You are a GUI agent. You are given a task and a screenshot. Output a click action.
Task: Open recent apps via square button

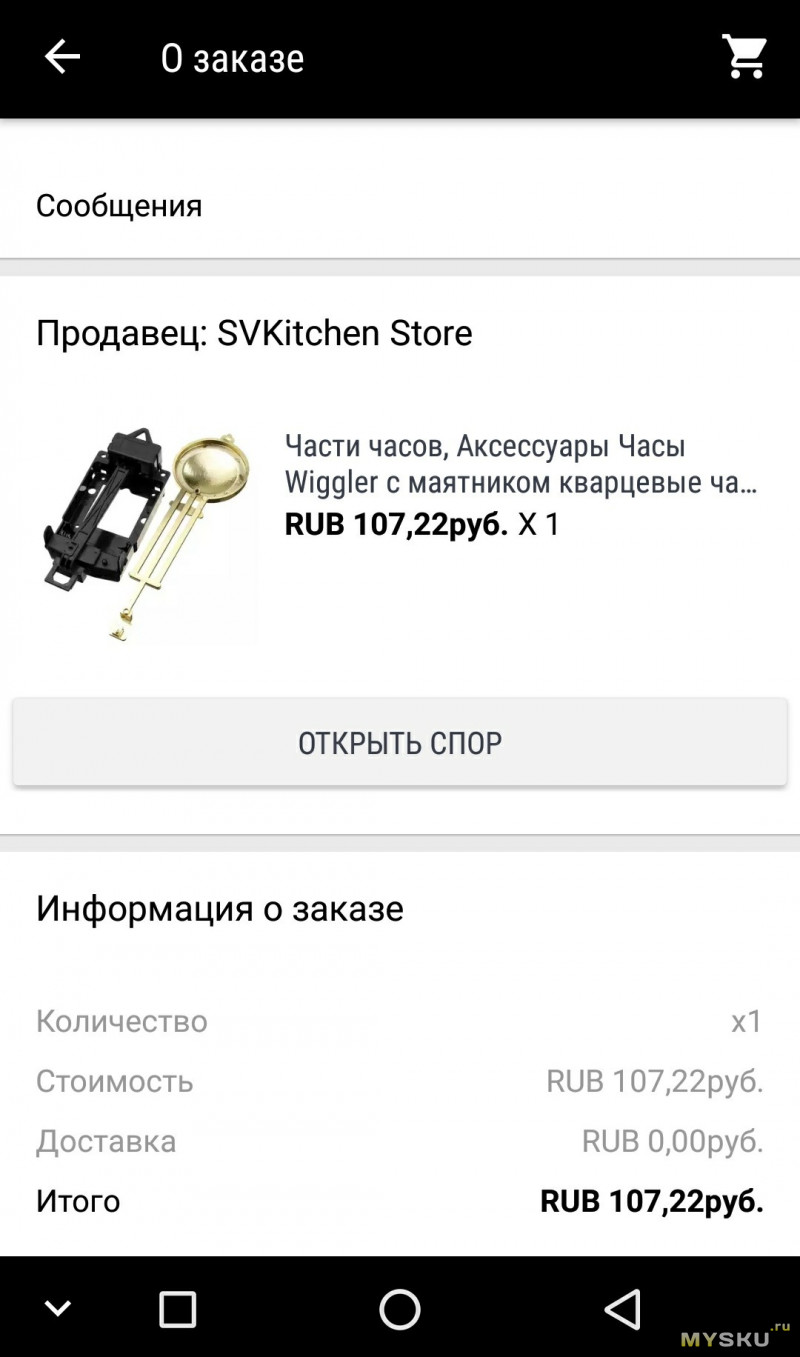pos(178,1308)
